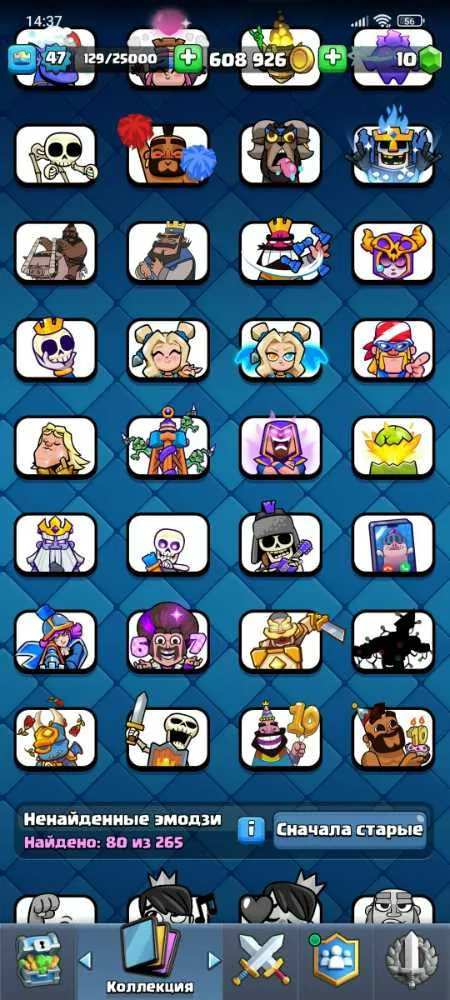Tap right arrow beside Коллекция
The height and width of the screenshot is (1000, 450).
click(214, 960)
